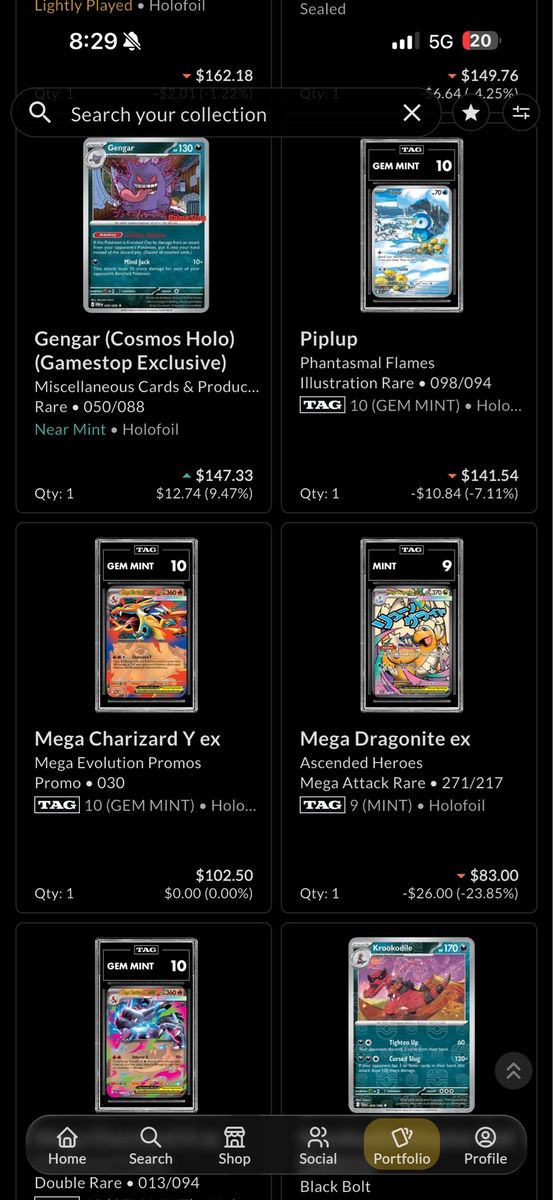This screenshot has width=553, height=1200.
Task: View the Mega Charizard Y ex card
Action: click(x=144, y=718)
